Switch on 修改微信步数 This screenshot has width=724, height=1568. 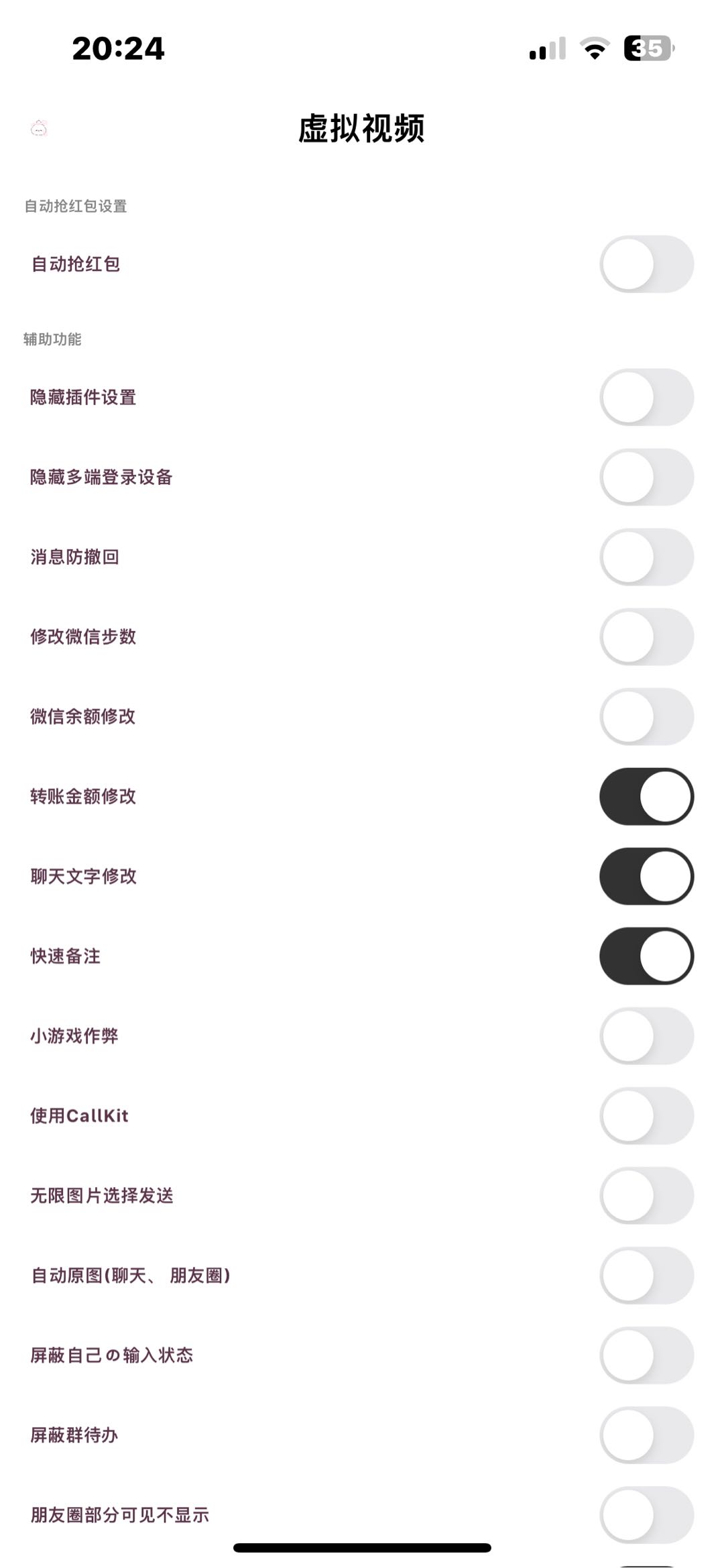(x=646, y=636)
